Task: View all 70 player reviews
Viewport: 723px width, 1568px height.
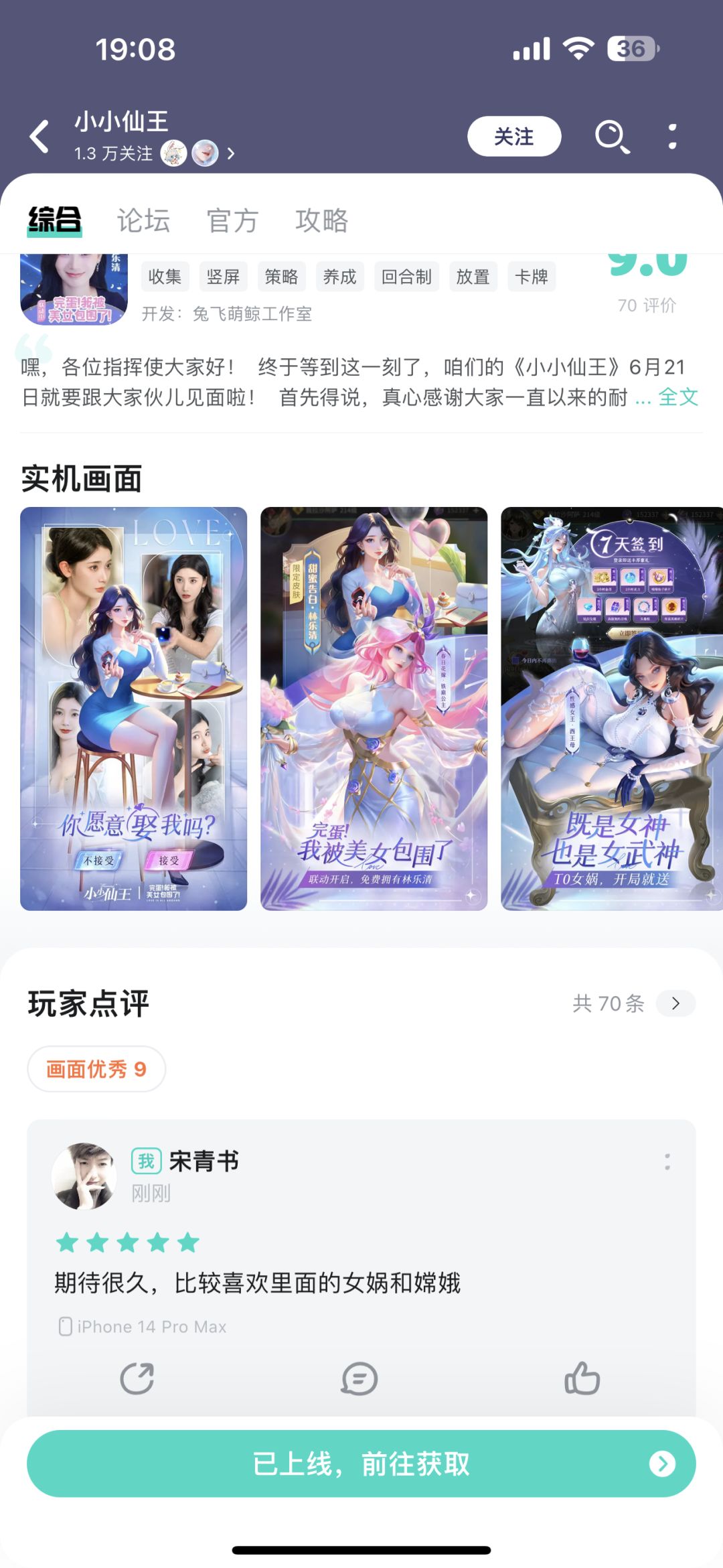Action: click(x=634, y=1003)
